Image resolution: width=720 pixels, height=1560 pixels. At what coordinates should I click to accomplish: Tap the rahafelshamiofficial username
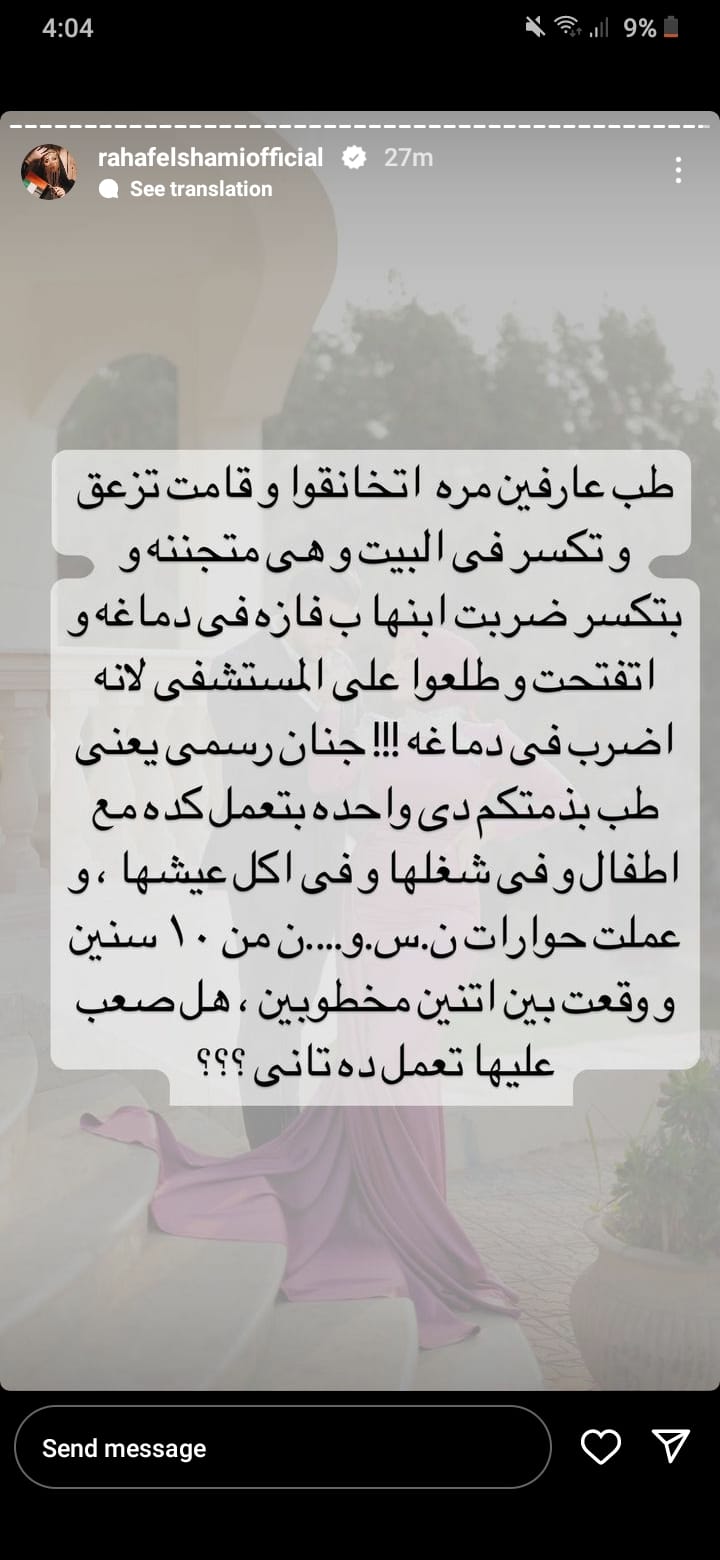pyautogui.click(x=211, y=158)
